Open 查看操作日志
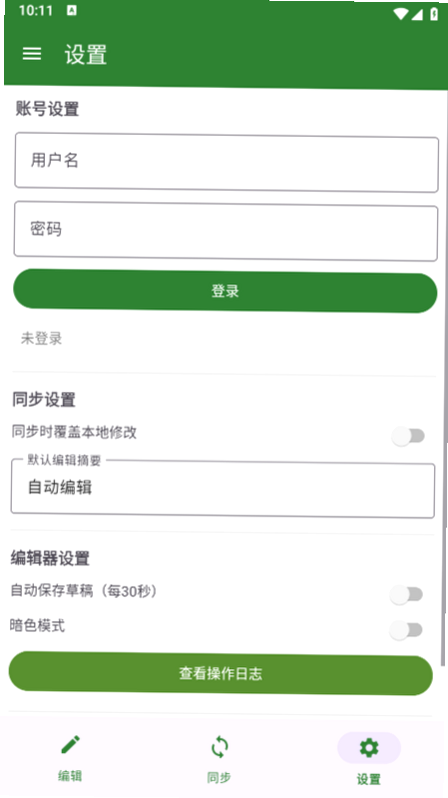The image size is (448, 798). tap(220, 673)
